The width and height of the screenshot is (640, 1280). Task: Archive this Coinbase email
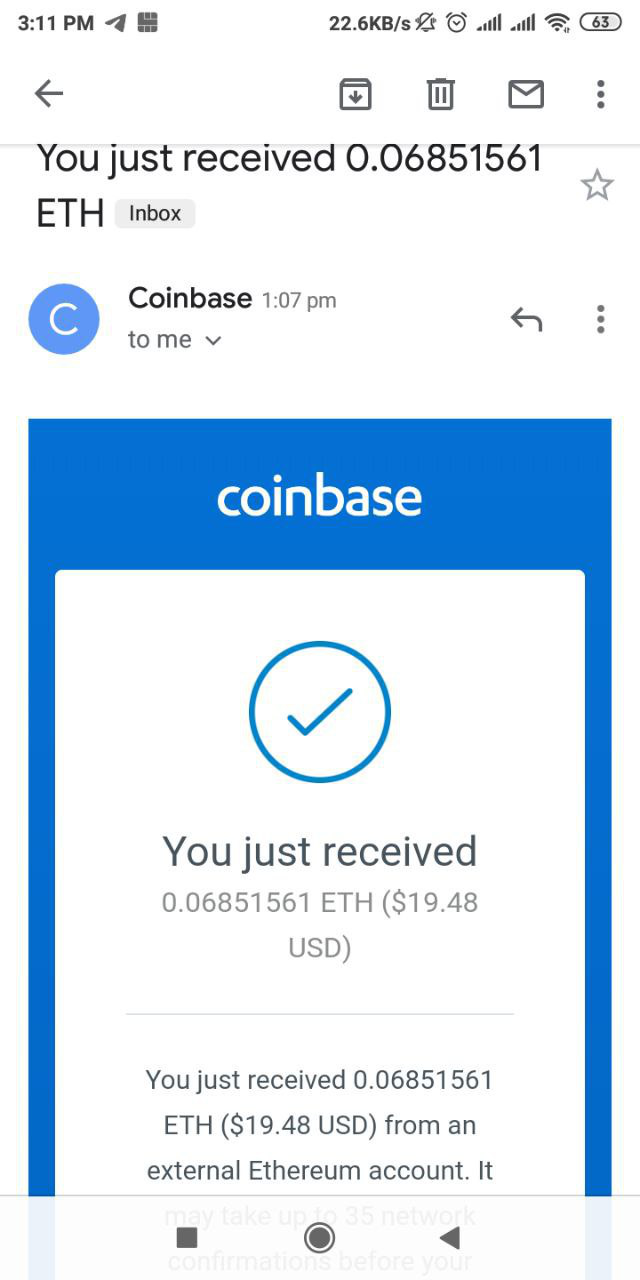356,94
